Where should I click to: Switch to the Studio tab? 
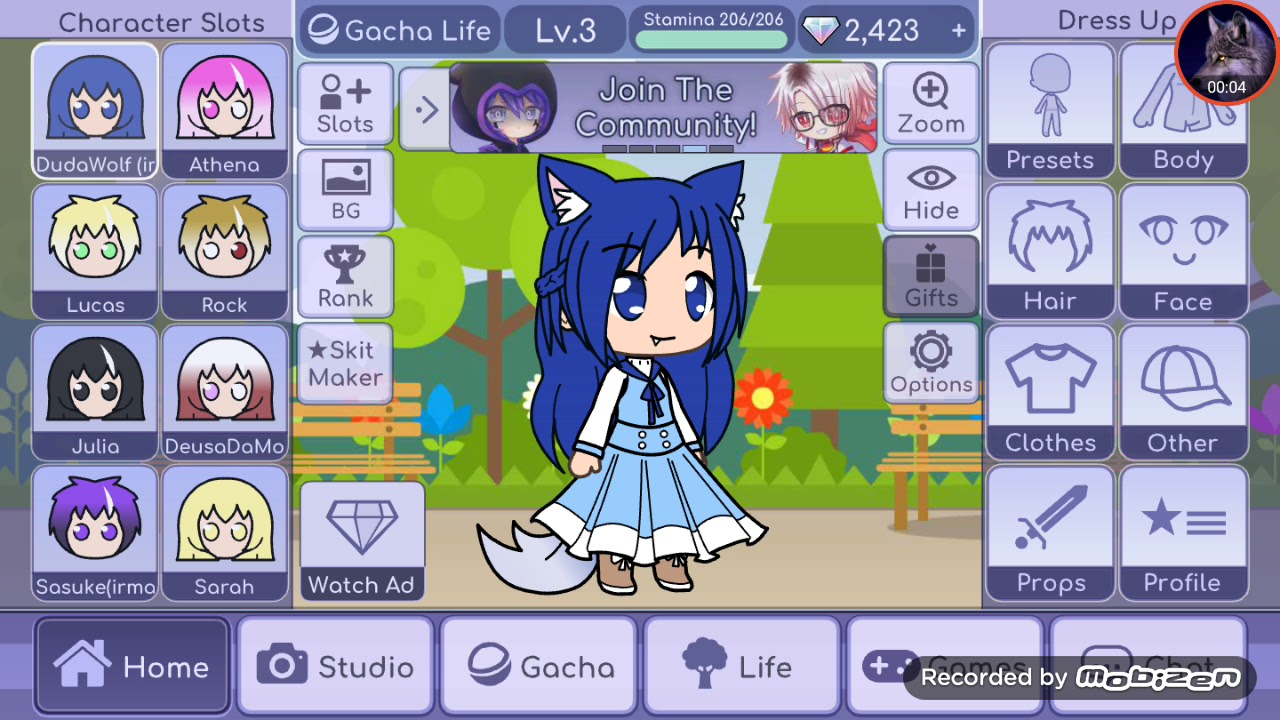[x=336, y=666]
